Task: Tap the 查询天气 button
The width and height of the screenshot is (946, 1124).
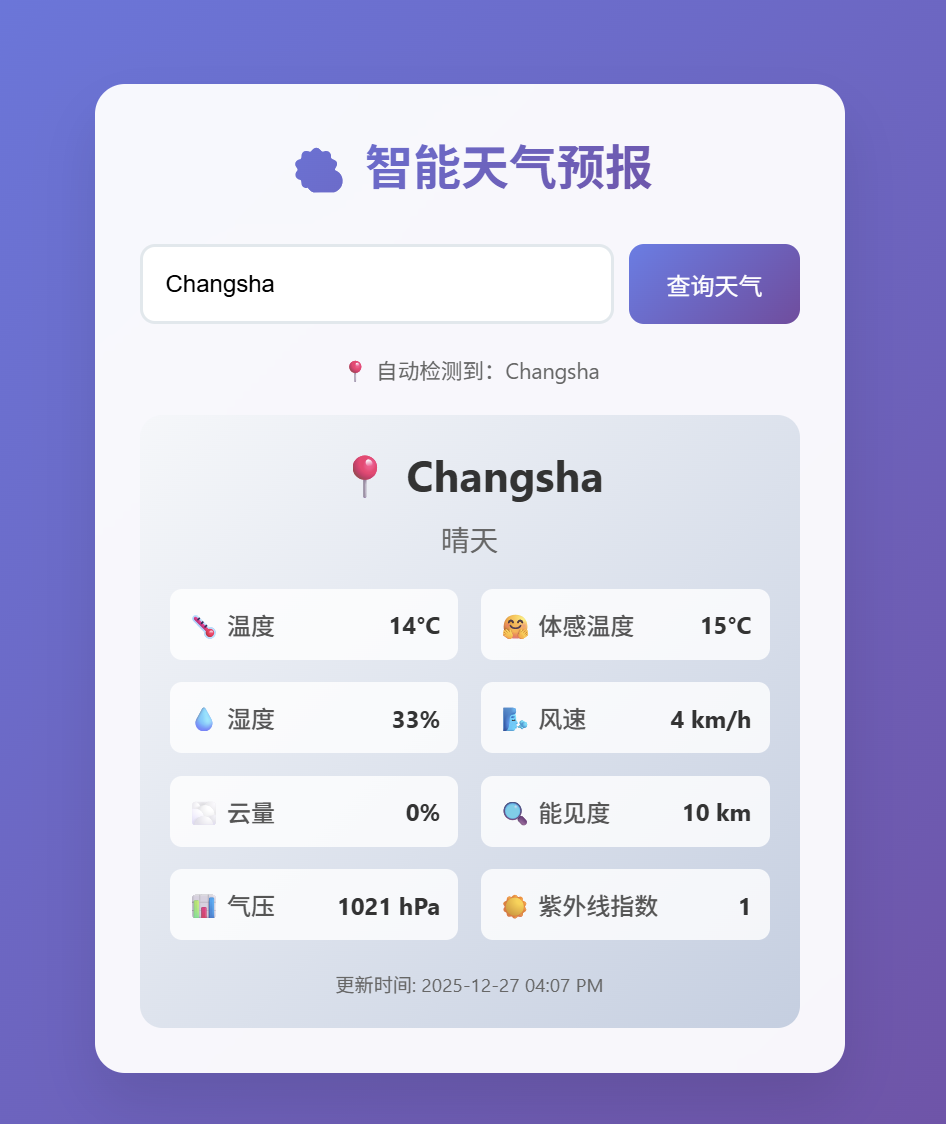Action: coord(714,285)
